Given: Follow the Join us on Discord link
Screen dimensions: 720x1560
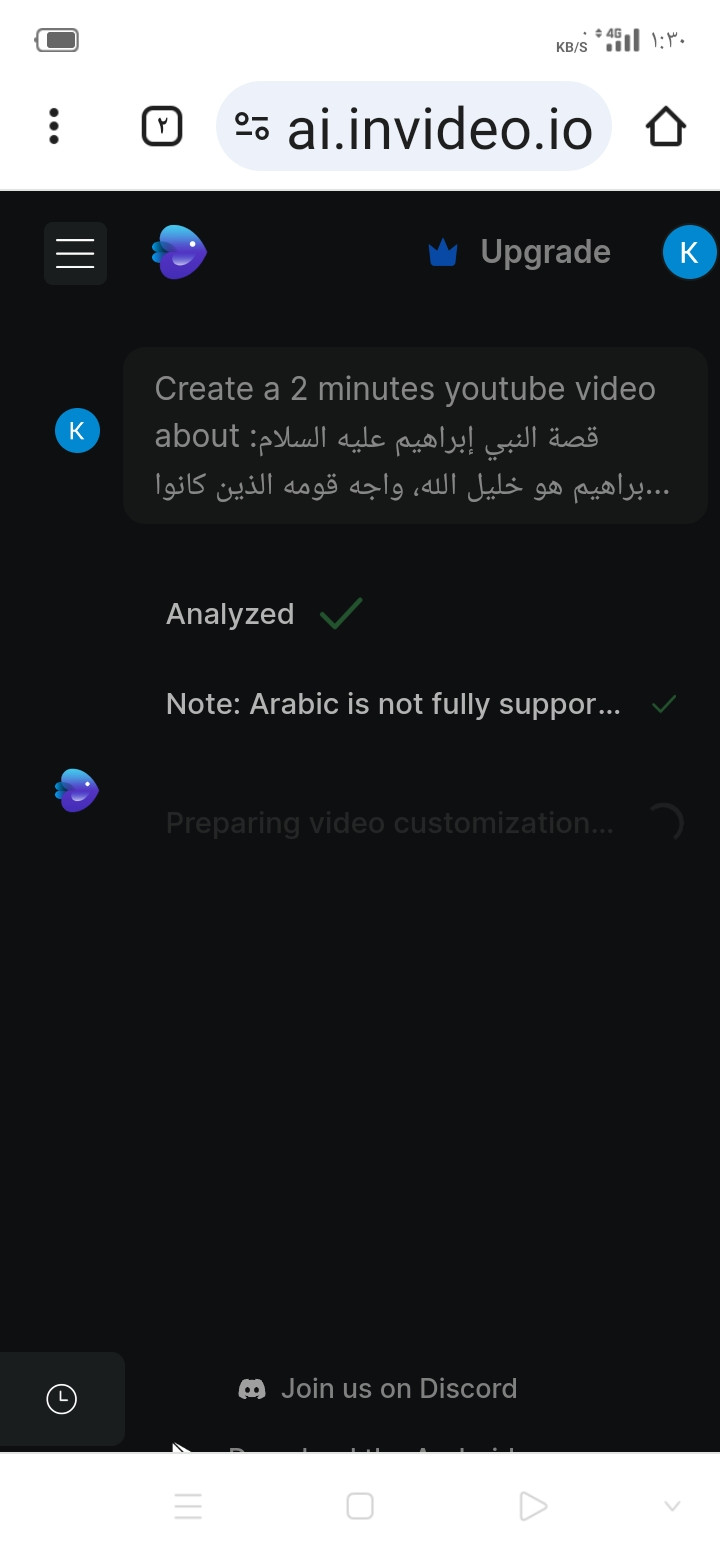Looking at the screenshot, I should coord(378,1389).
